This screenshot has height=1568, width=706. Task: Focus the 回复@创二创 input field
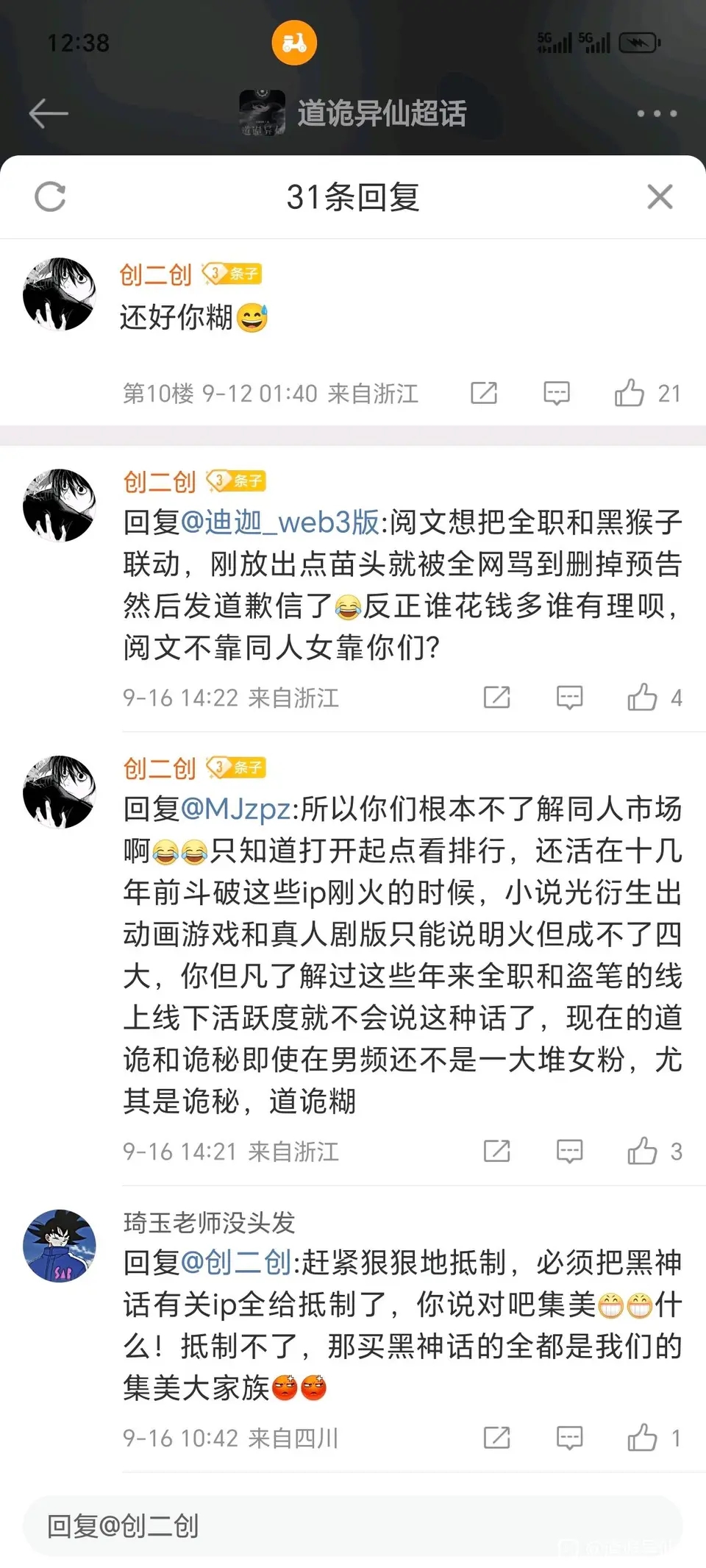pos(353,1525)
